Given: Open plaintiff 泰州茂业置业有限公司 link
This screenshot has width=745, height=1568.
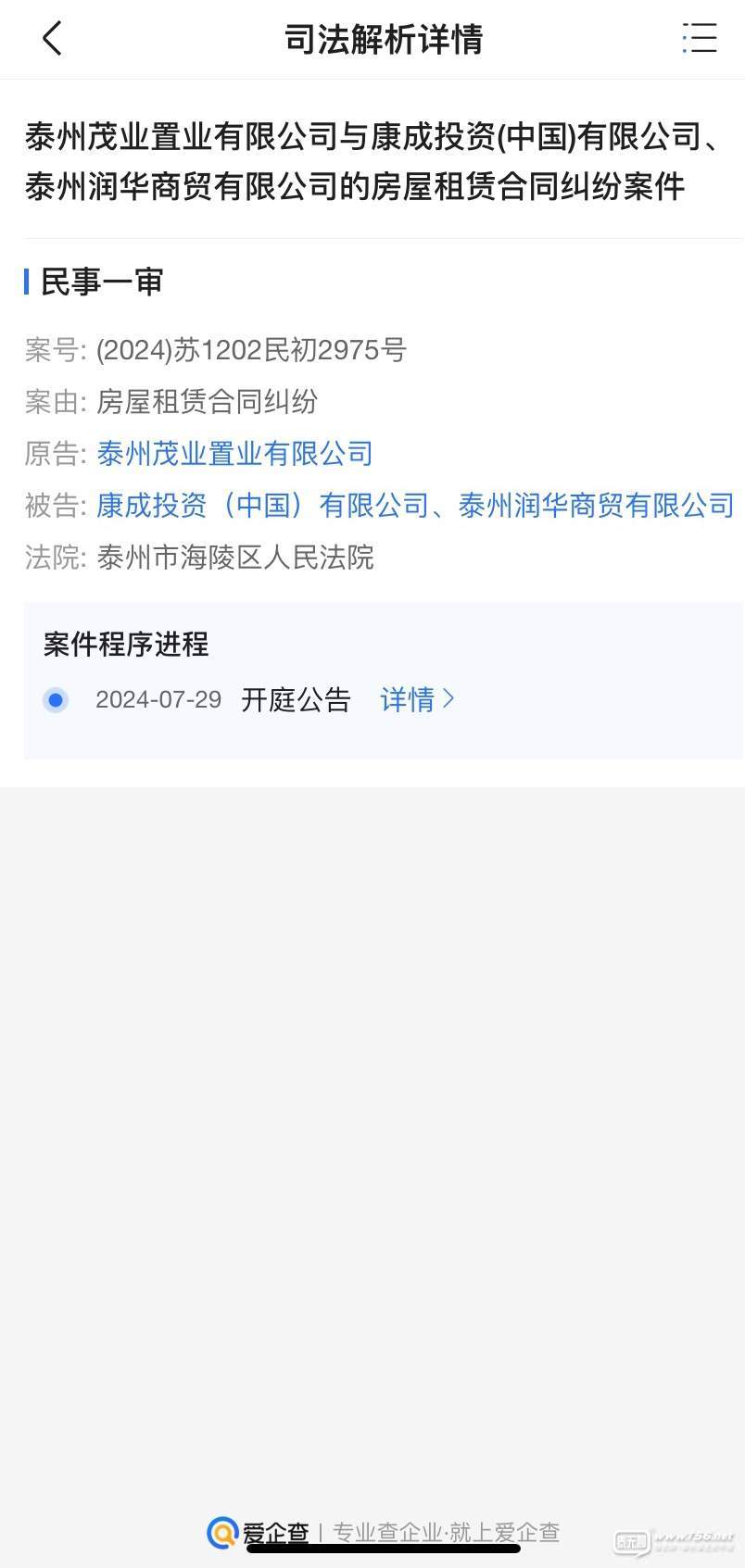Looking at the screenshot, I should point(235,454).
